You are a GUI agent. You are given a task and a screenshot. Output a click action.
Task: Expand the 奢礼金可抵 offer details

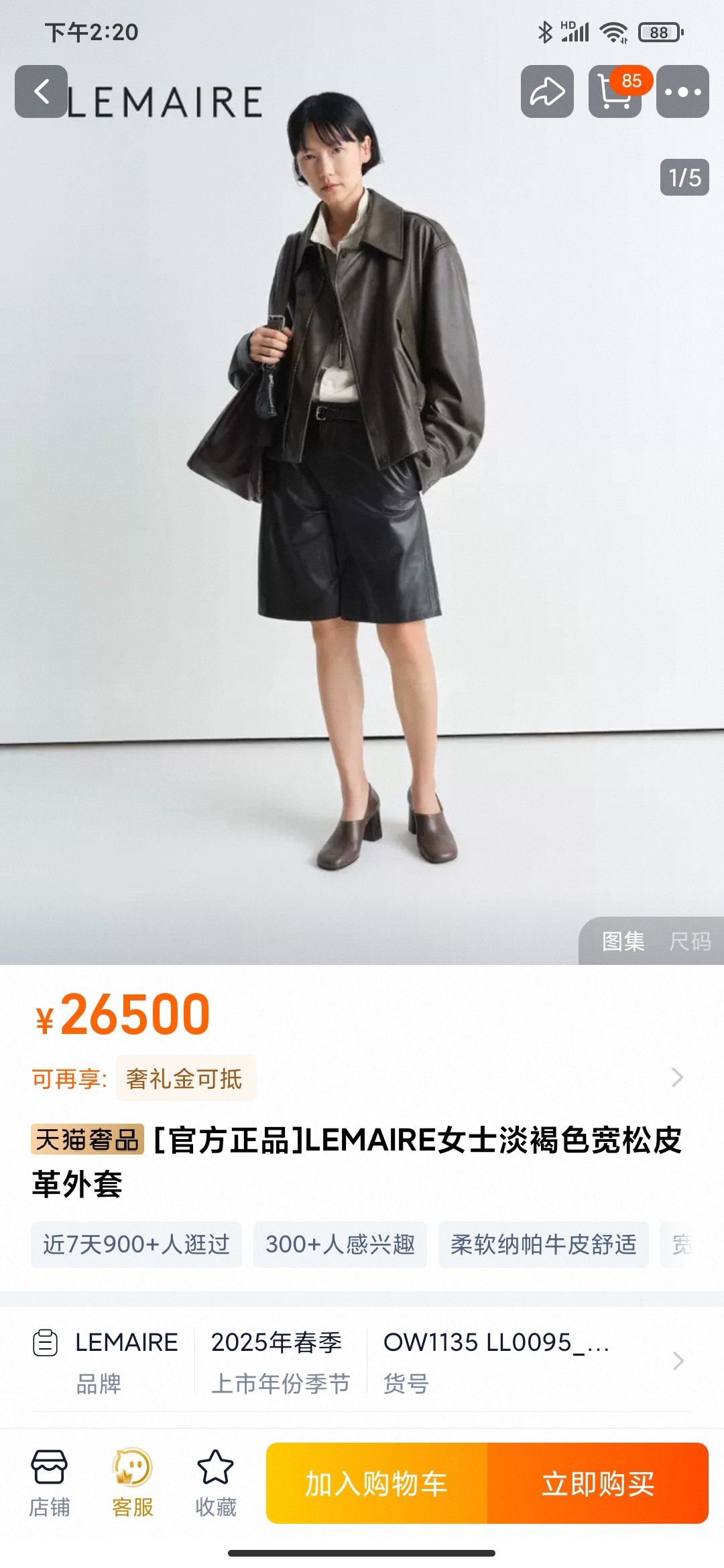tap(677, 1077)
